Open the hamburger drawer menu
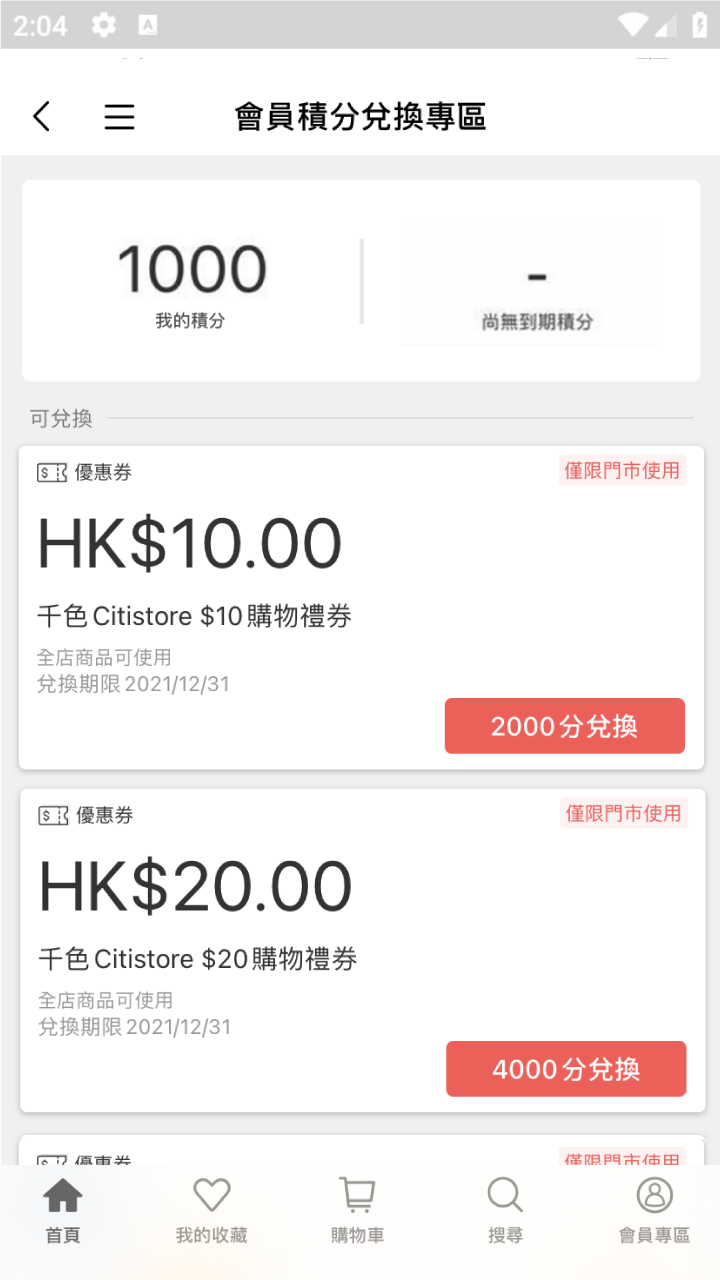The height and width of the screenshot is (1280, 720). click(x=119, y=117)
